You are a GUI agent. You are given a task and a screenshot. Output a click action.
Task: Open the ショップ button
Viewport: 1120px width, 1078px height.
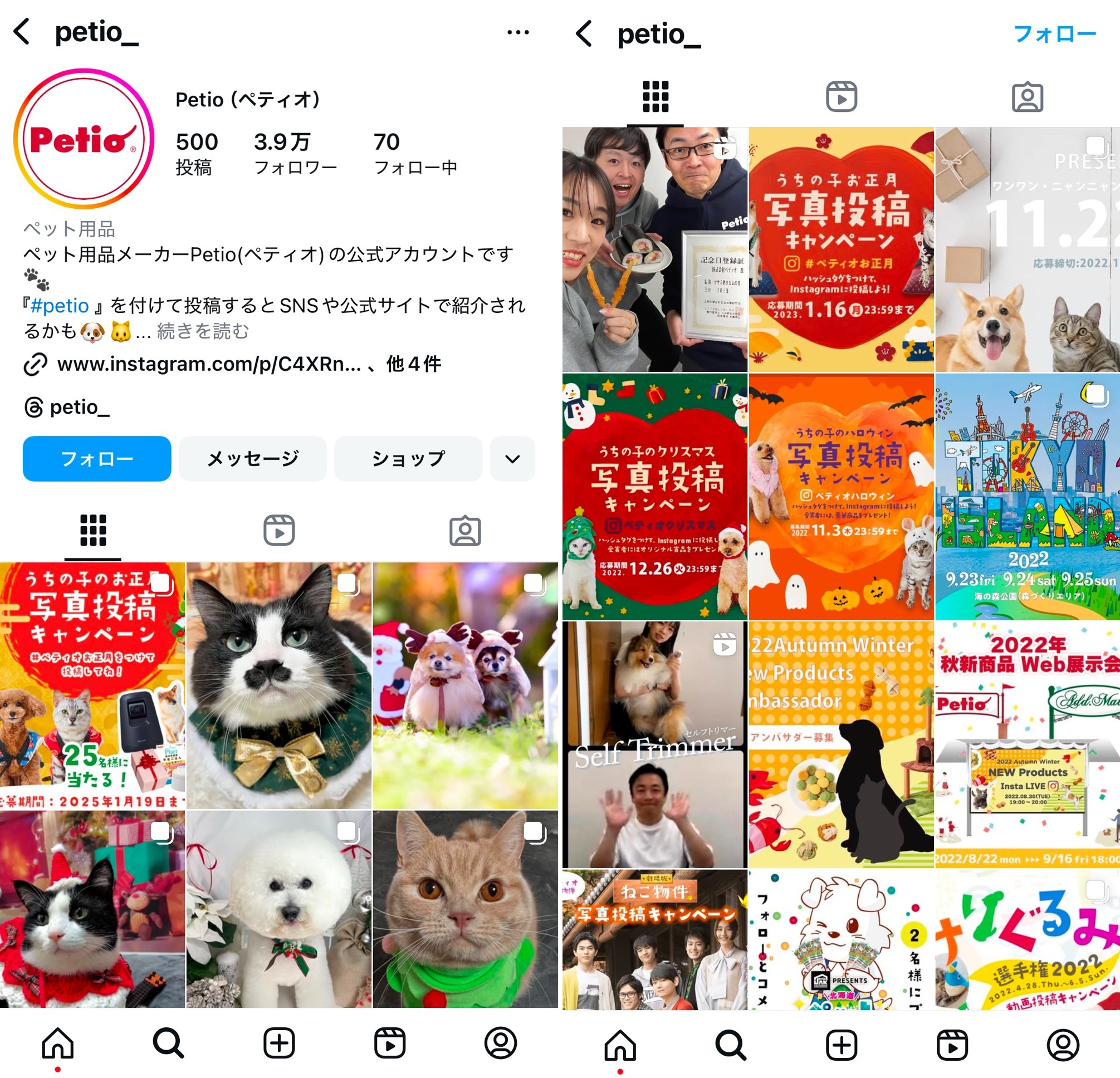(408, 459)
